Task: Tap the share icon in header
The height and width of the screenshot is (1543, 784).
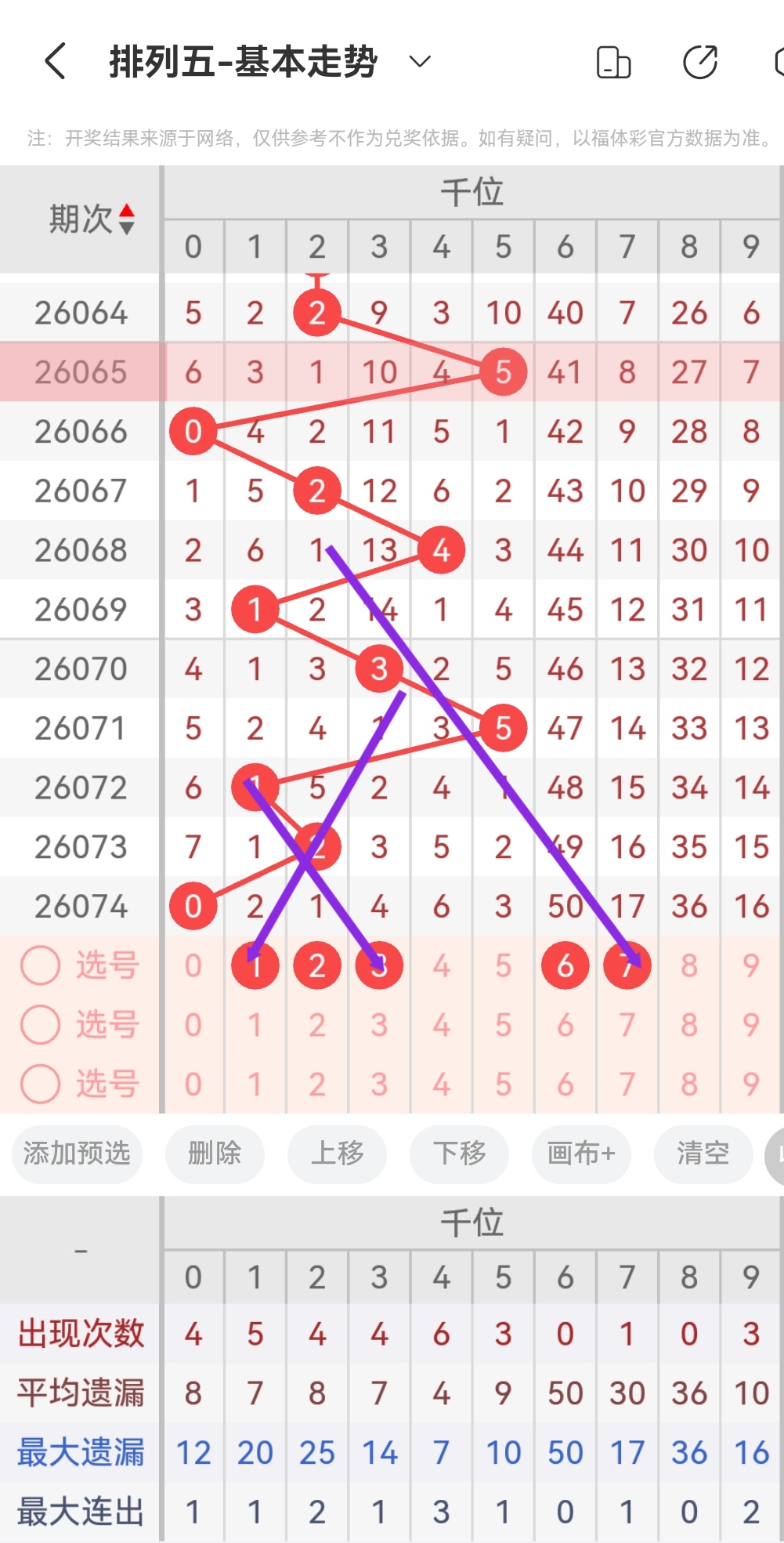Action: tap(699, 62)
